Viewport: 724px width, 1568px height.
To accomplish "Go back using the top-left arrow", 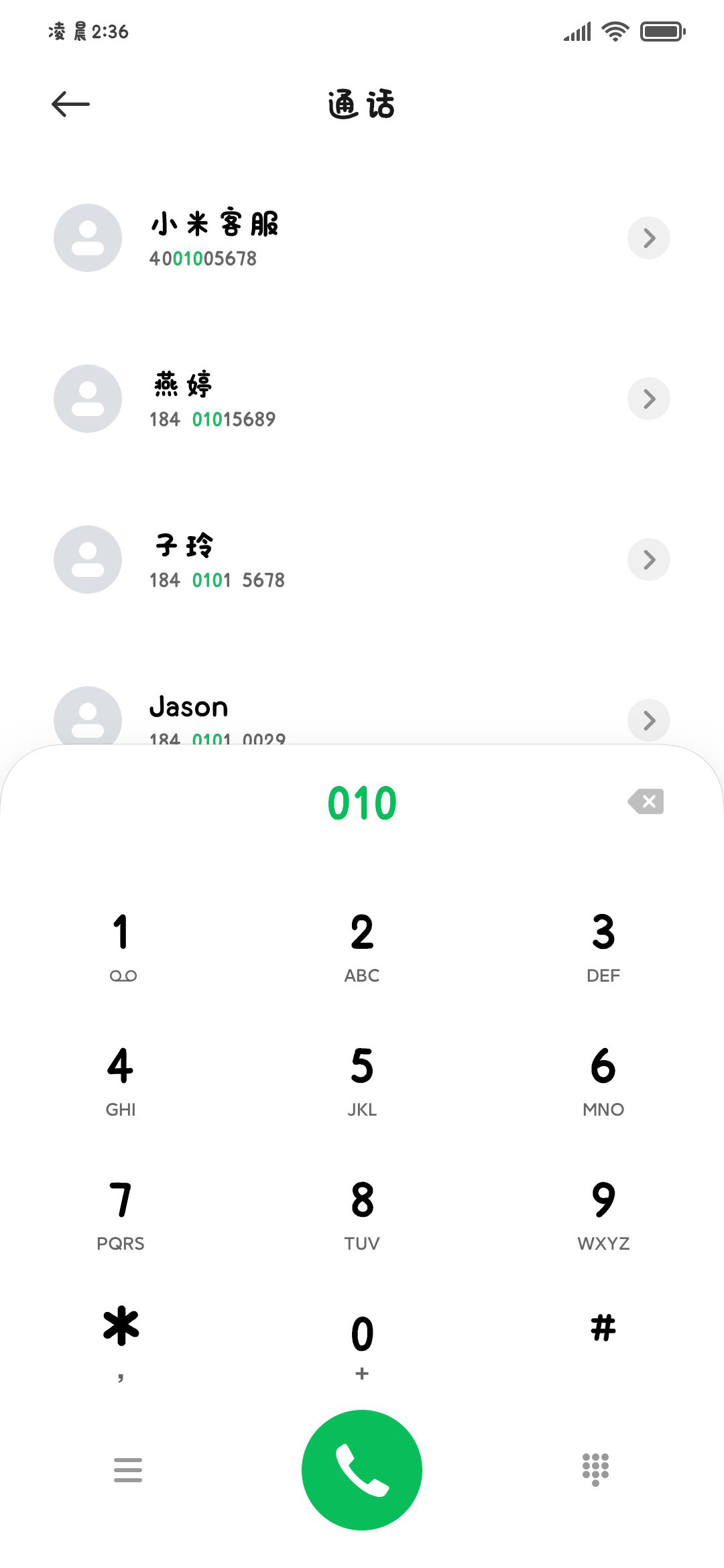I will [x=70, y=104].
